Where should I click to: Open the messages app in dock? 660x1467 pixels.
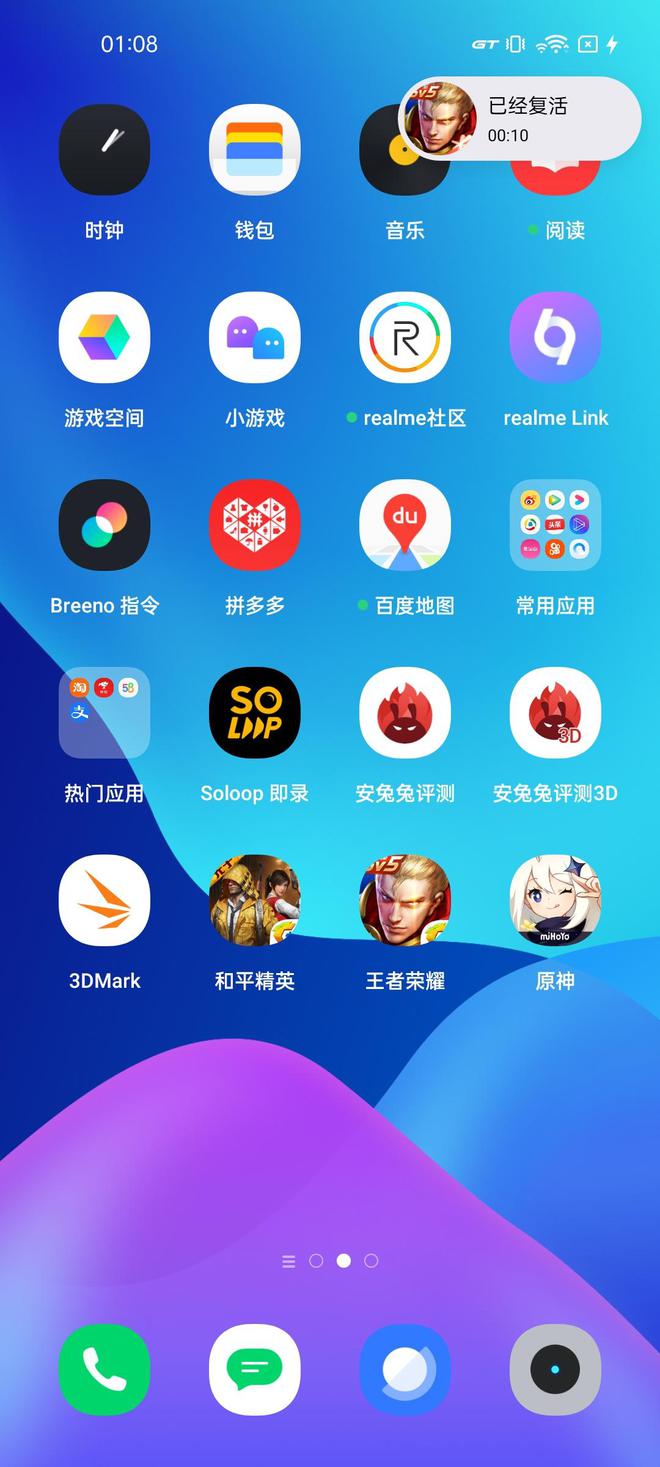point(254,1370)
